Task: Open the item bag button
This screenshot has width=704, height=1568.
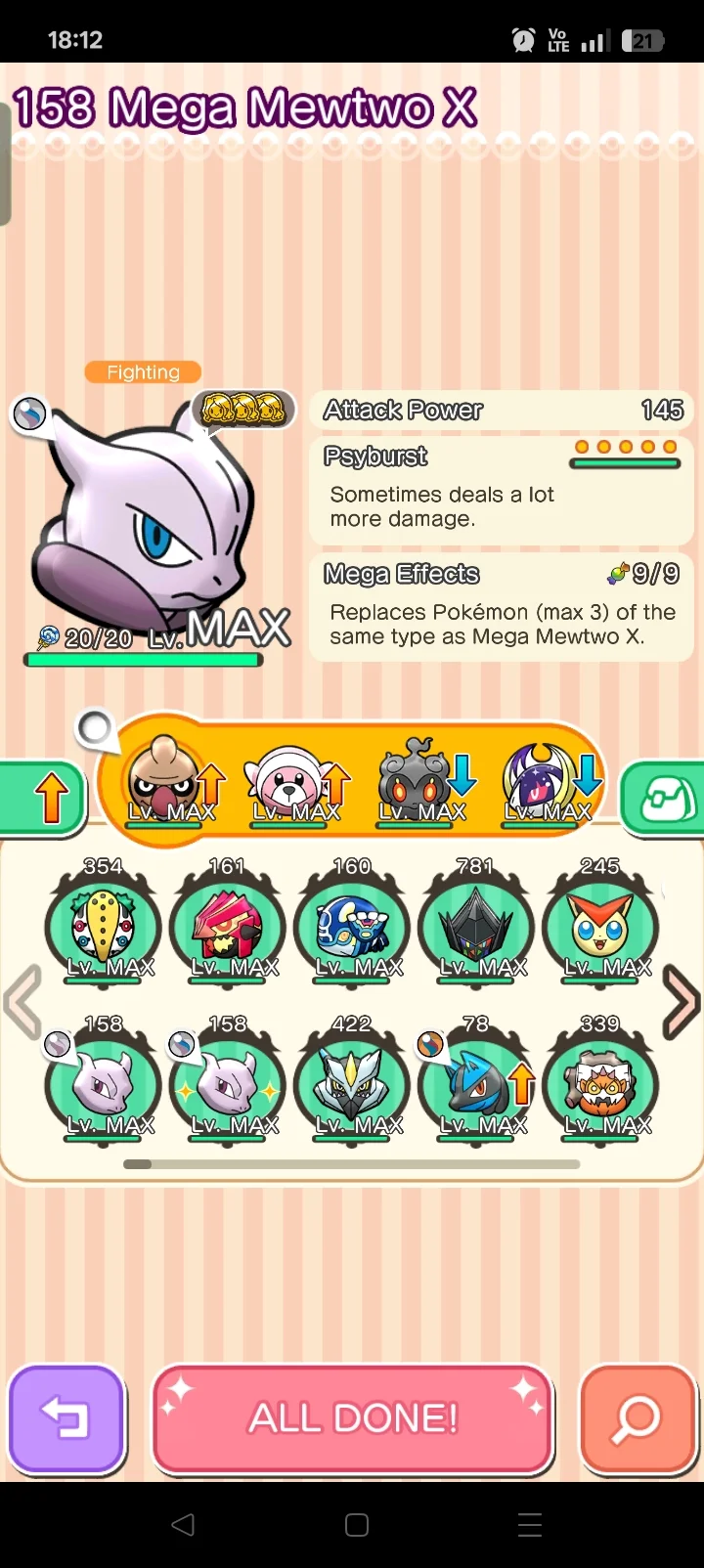Action: [668, 801]
